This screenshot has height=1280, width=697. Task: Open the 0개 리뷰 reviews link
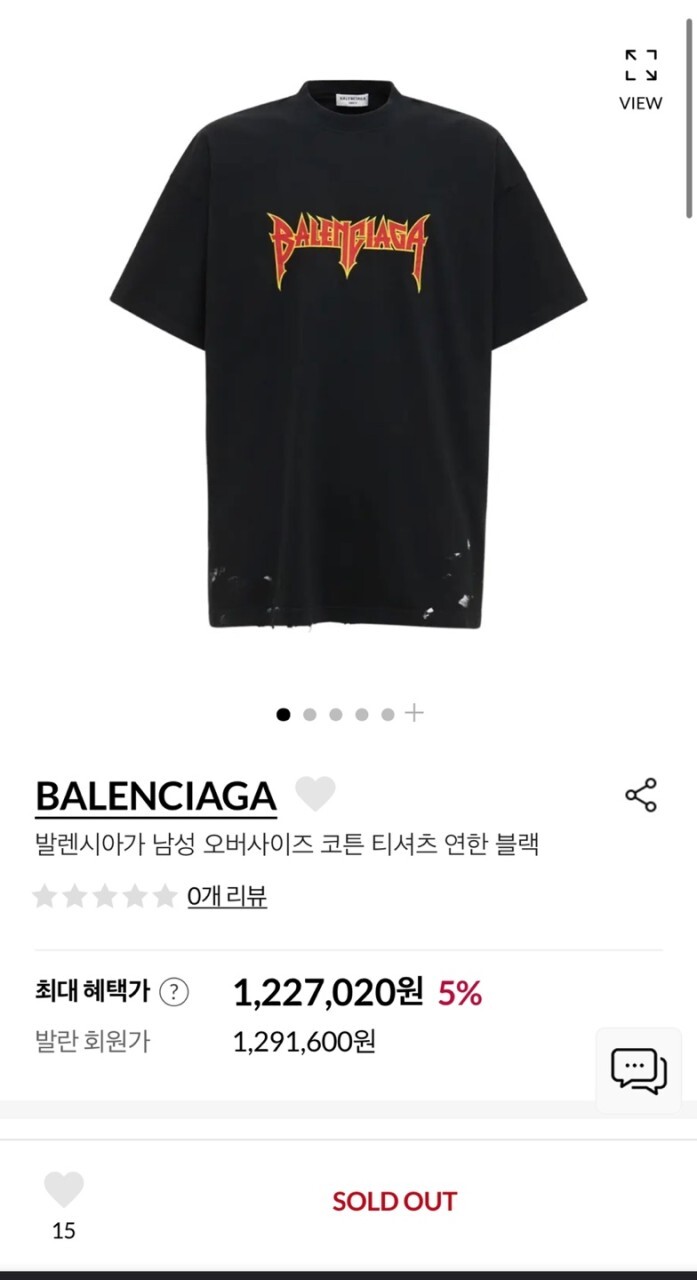227,896
